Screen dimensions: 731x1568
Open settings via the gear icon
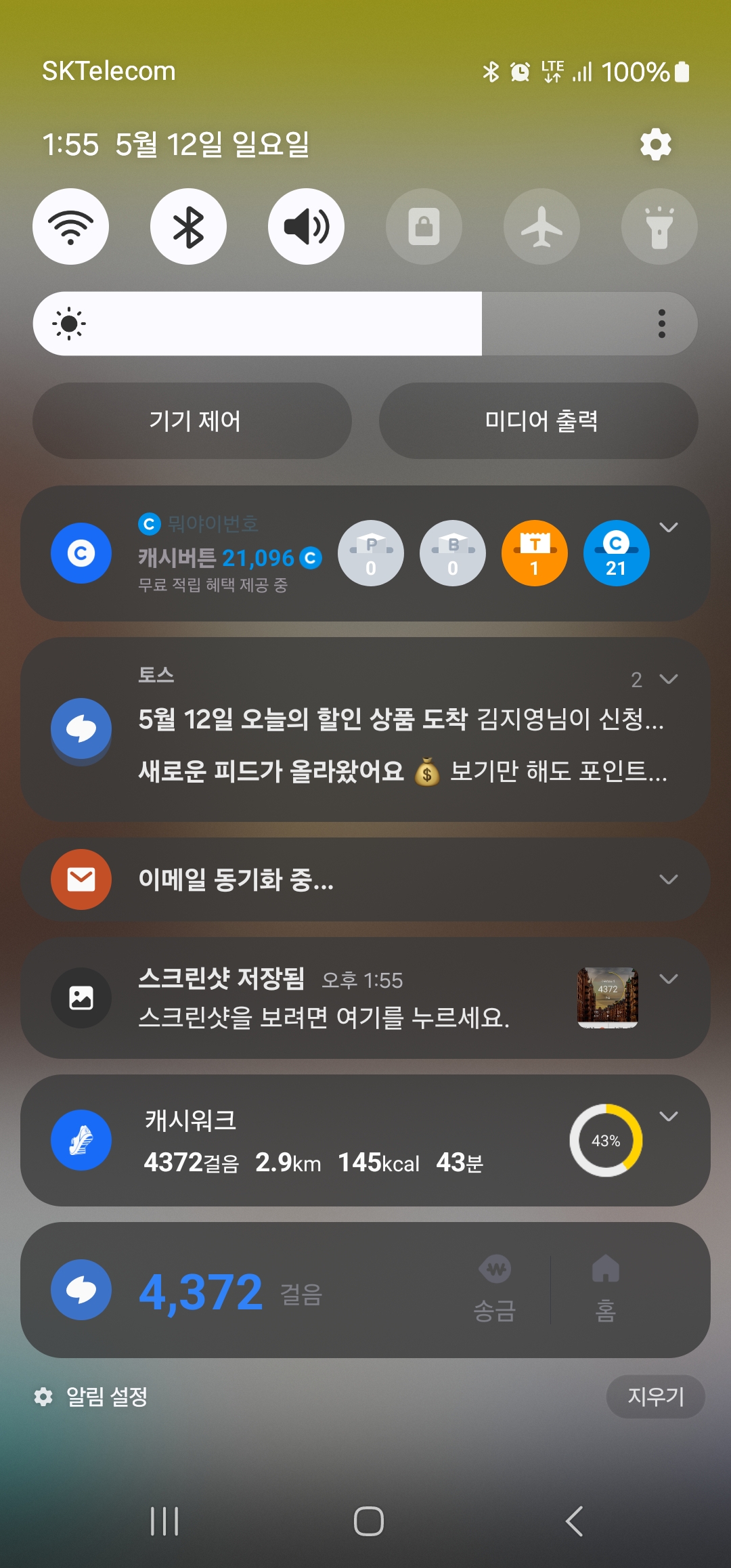pos(655,145)
